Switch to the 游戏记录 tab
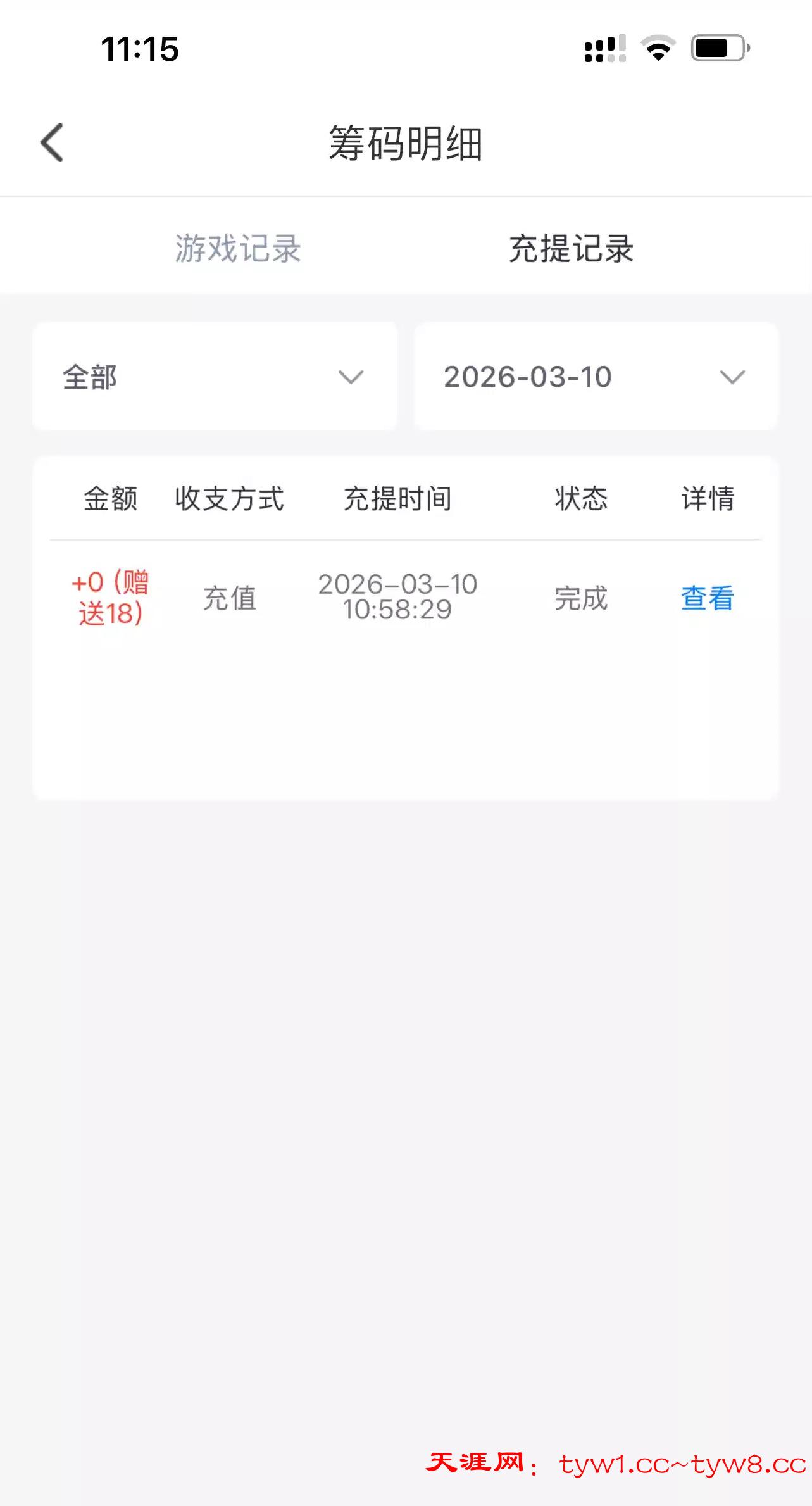 tap(238, 248)
